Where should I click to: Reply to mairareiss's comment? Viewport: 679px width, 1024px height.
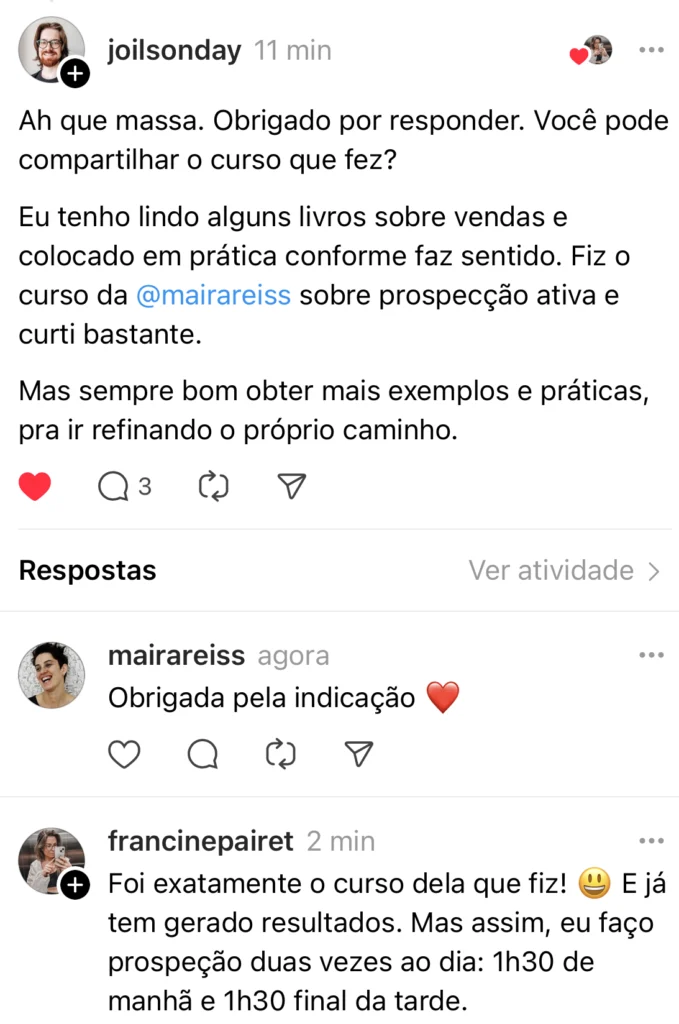(x=203, y=755)
